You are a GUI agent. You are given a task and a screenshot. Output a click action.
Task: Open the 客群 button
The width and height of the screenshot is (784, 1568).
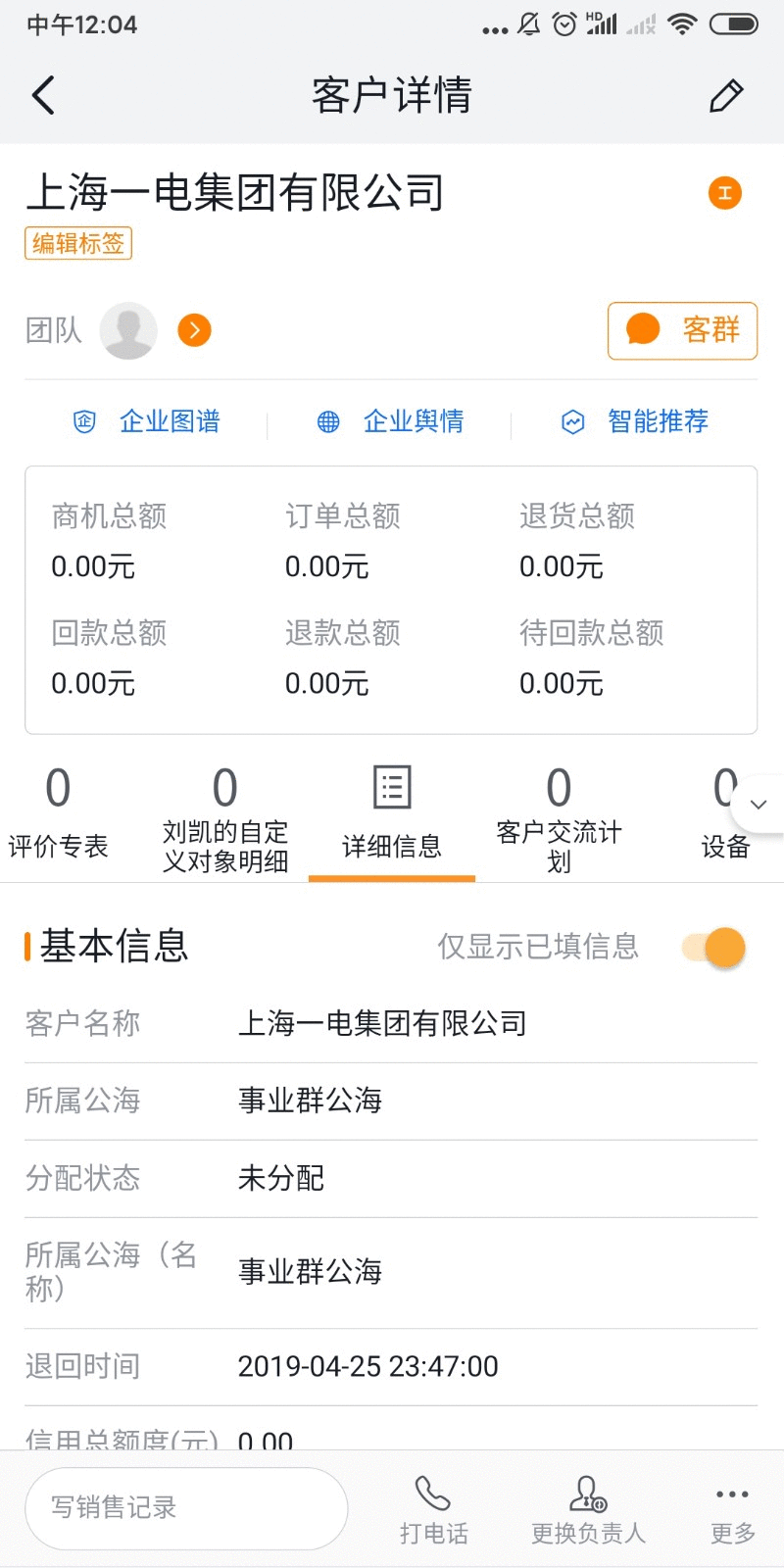682,330
